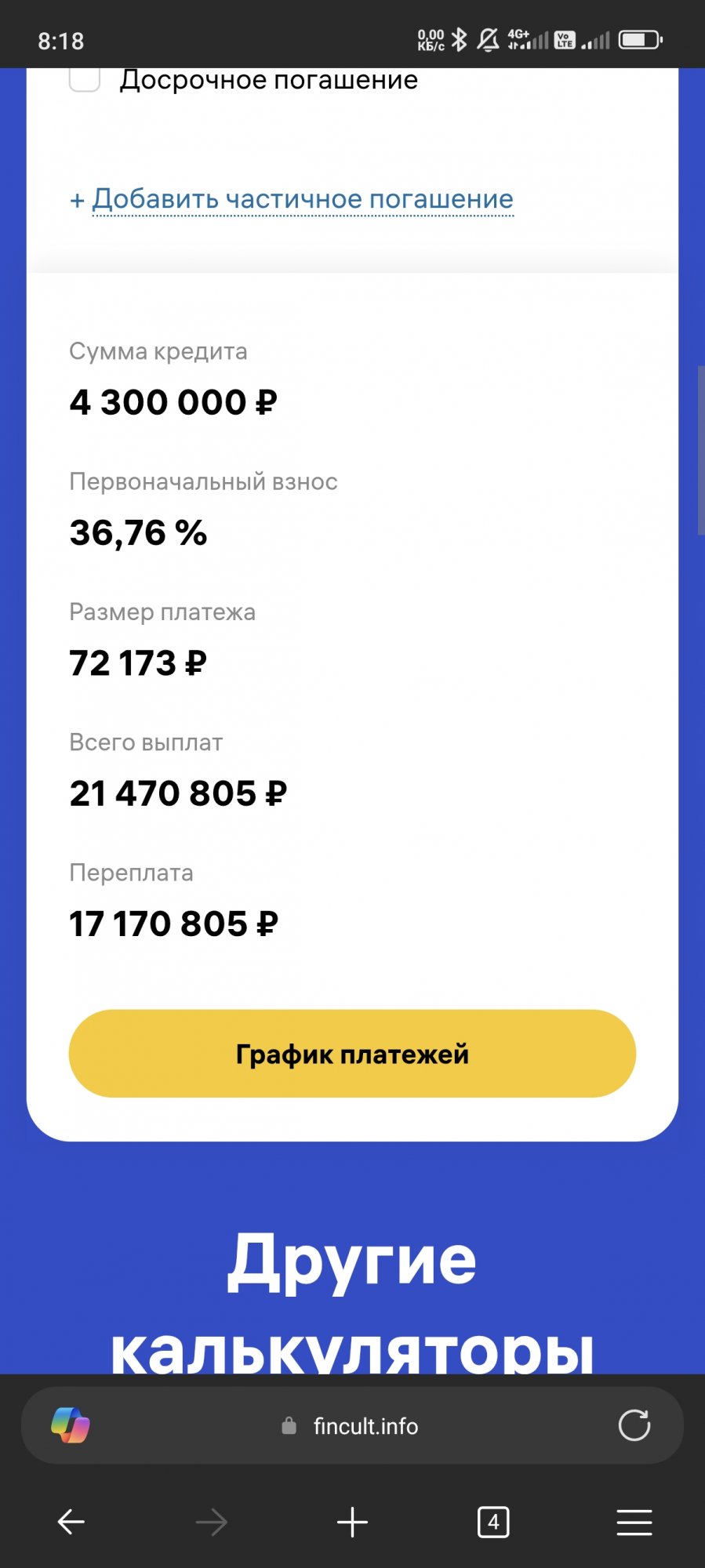Open a new browser tab

(x=352, y=1523)
